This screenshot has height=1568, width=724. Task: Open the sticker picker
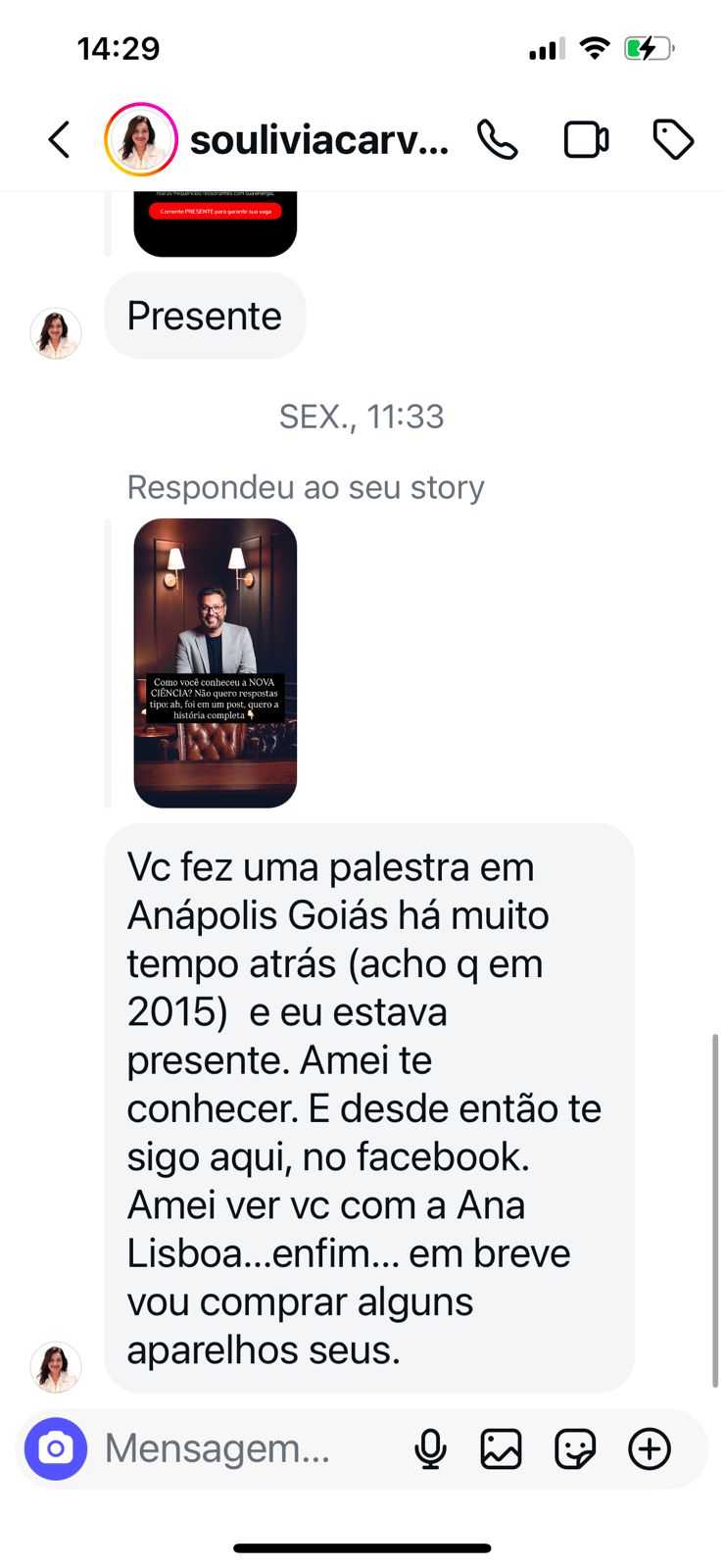pos(575,1447)
